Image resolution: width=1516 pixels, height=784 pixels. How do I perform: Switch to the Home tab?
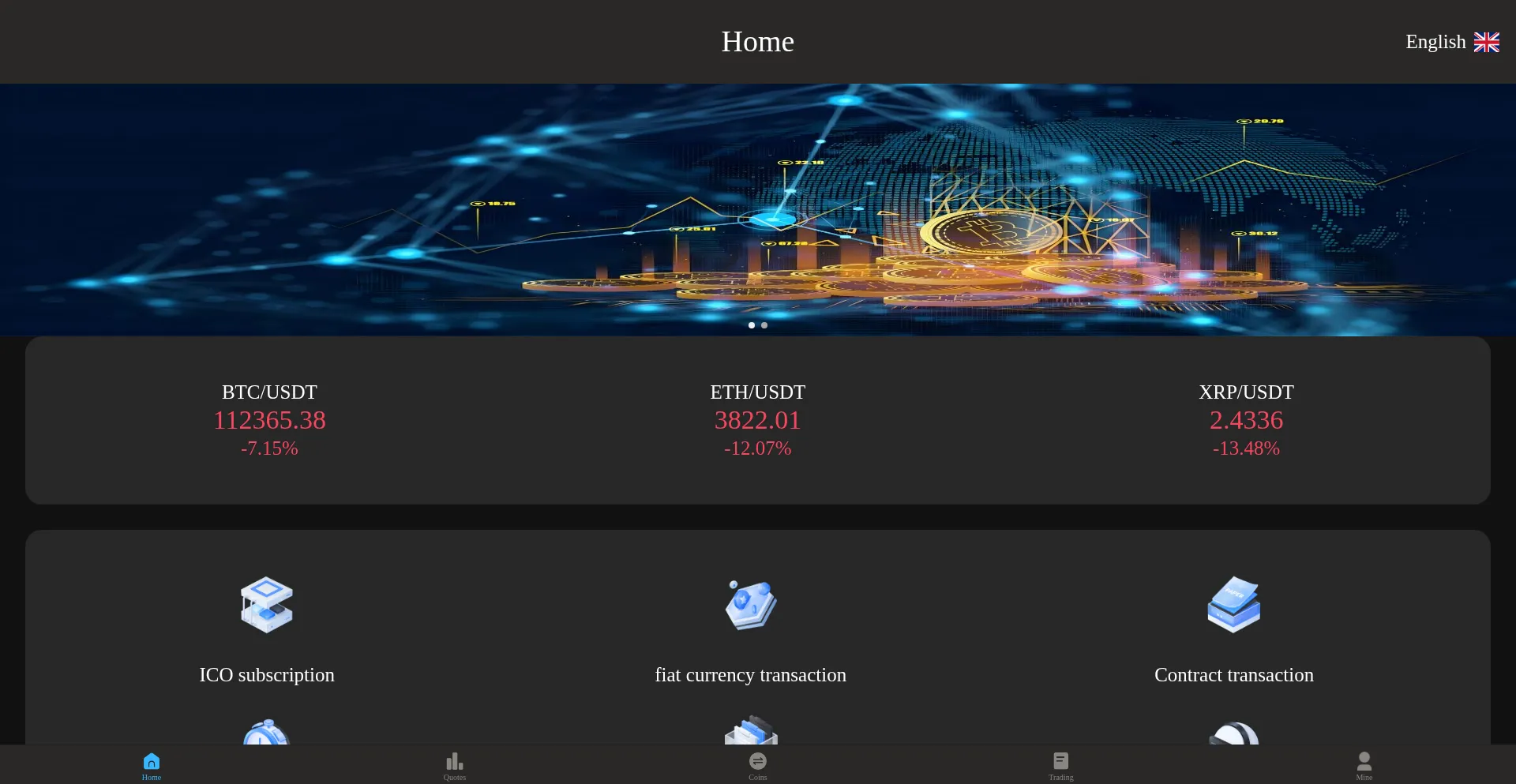click(x=152, y=765)
